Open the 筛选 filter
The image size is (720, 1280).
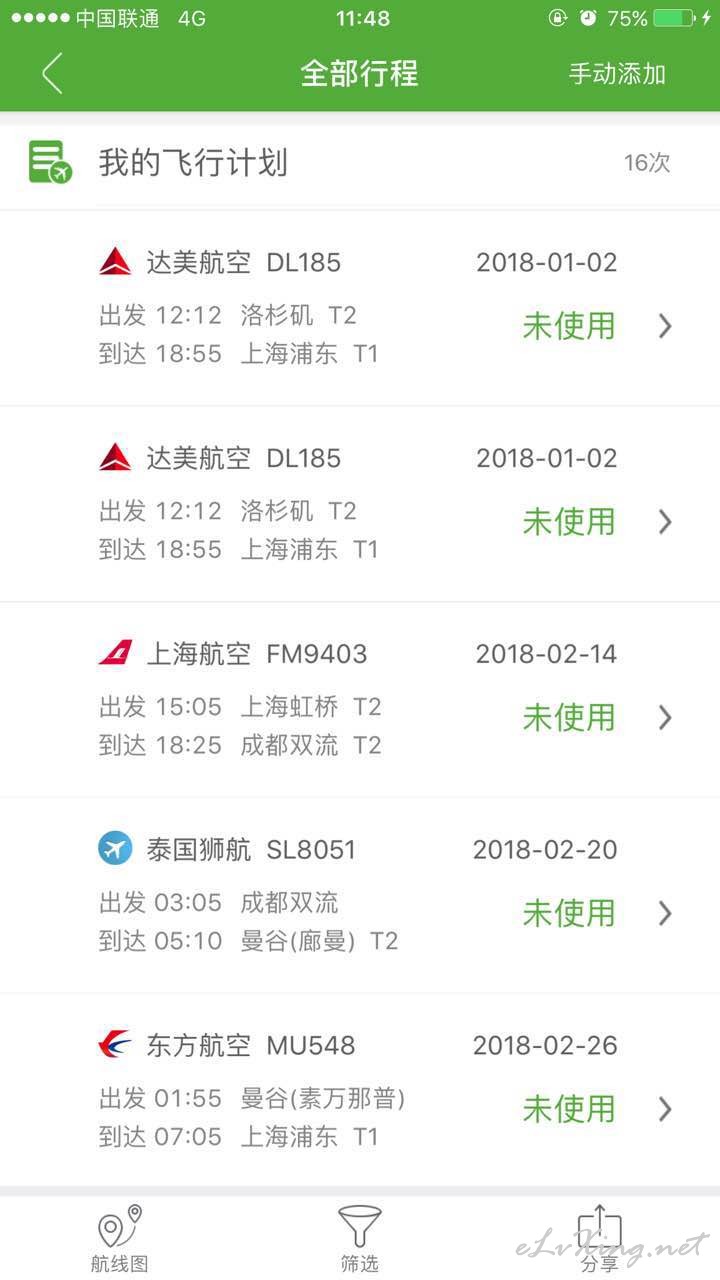tap(360, 1239)
